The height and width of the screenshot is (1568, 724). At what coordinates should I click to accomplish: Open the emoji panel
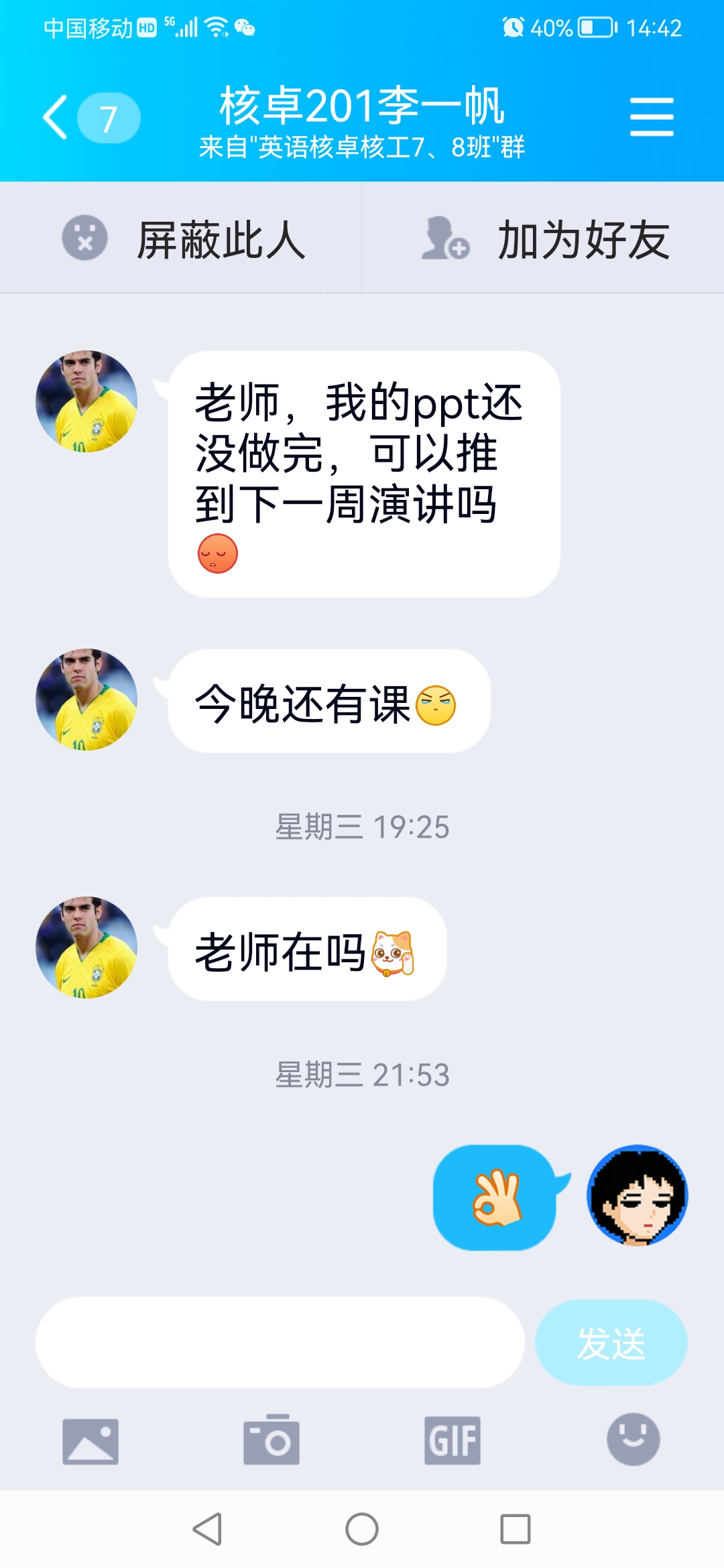coord(633,1439)
